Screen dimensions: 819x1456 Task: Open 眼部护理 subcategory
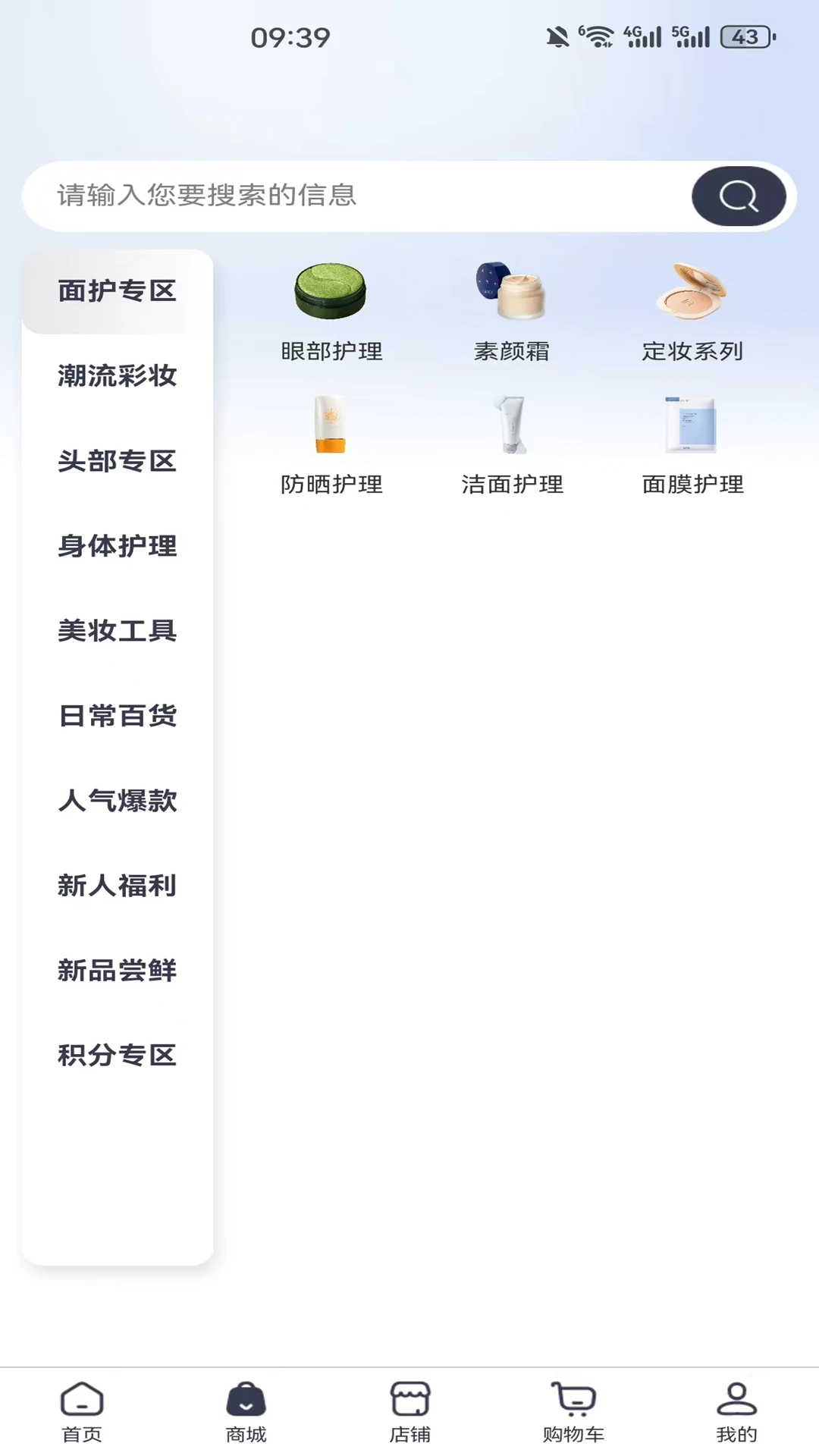tap(331, 312)
